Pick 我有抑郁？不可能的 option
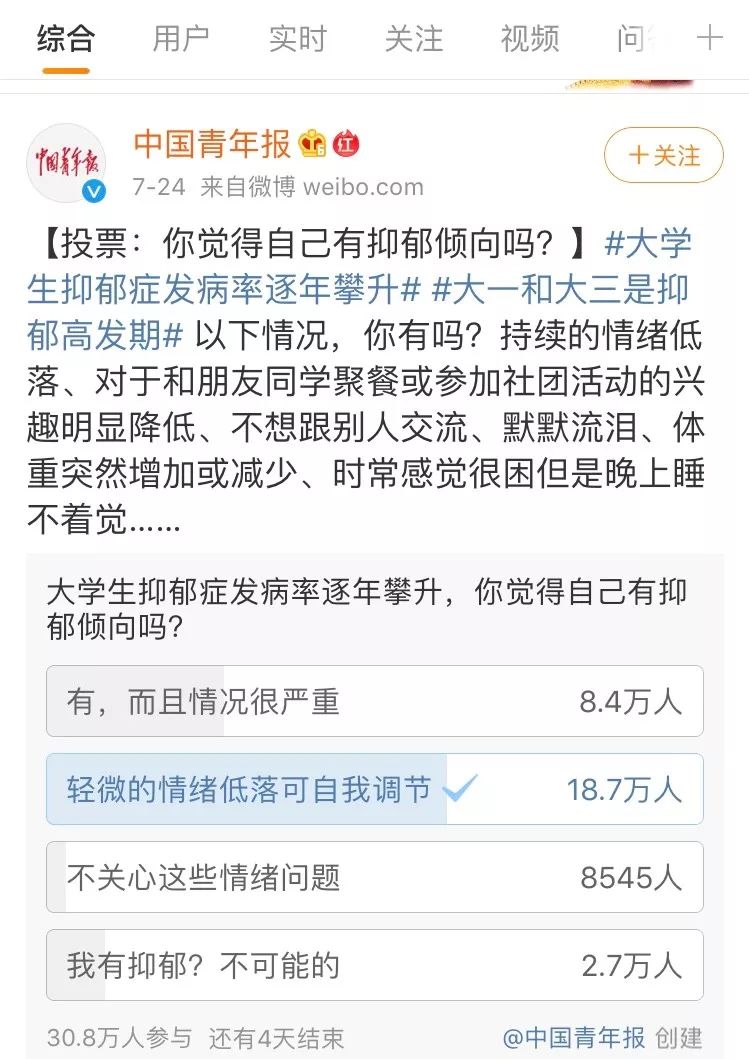The image size is (749, 1059). click(x=374, y=965)
